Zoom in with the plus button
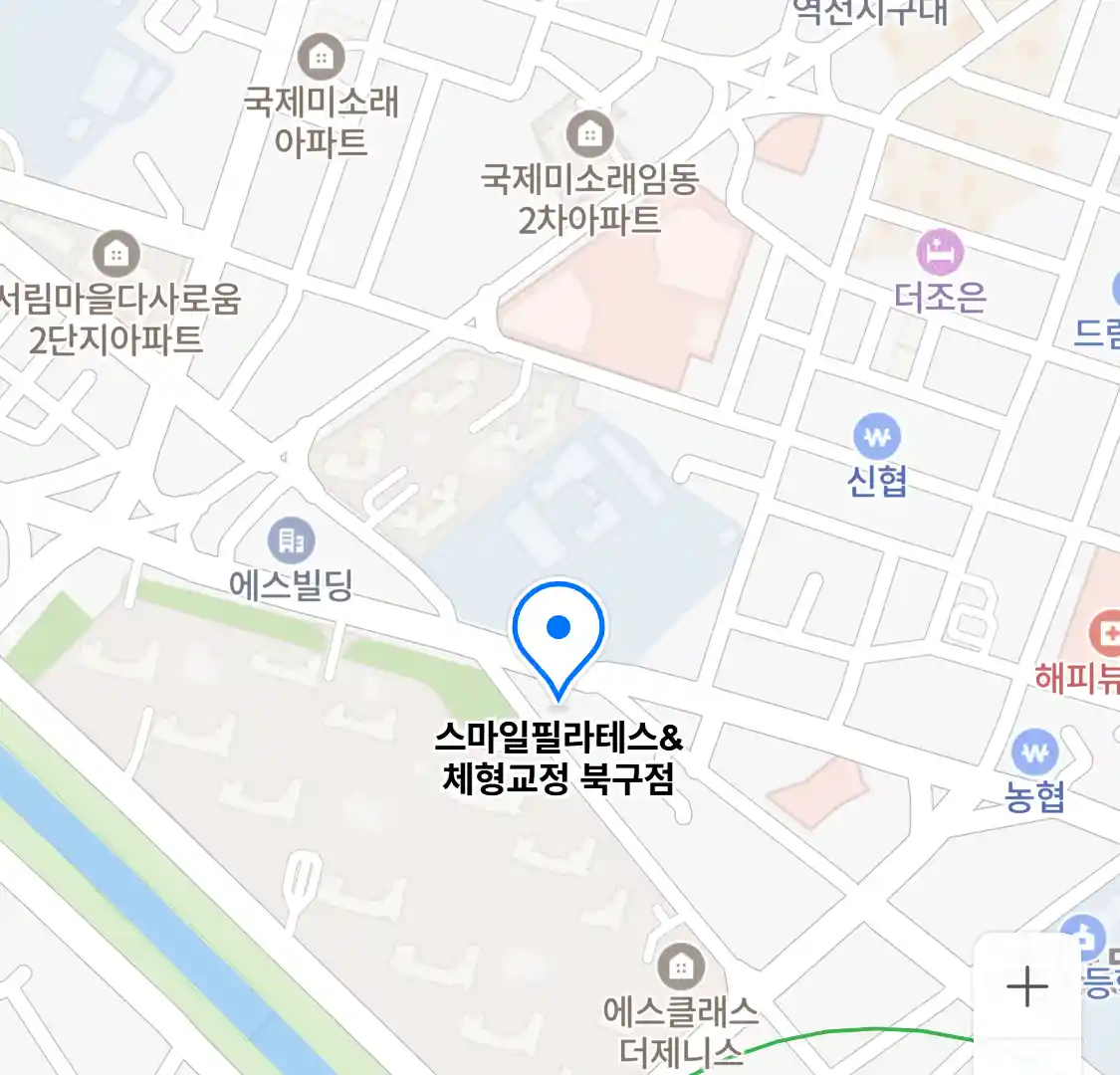The height and width of the screenshot is (1075, 1120). (x=1026, y=987)
